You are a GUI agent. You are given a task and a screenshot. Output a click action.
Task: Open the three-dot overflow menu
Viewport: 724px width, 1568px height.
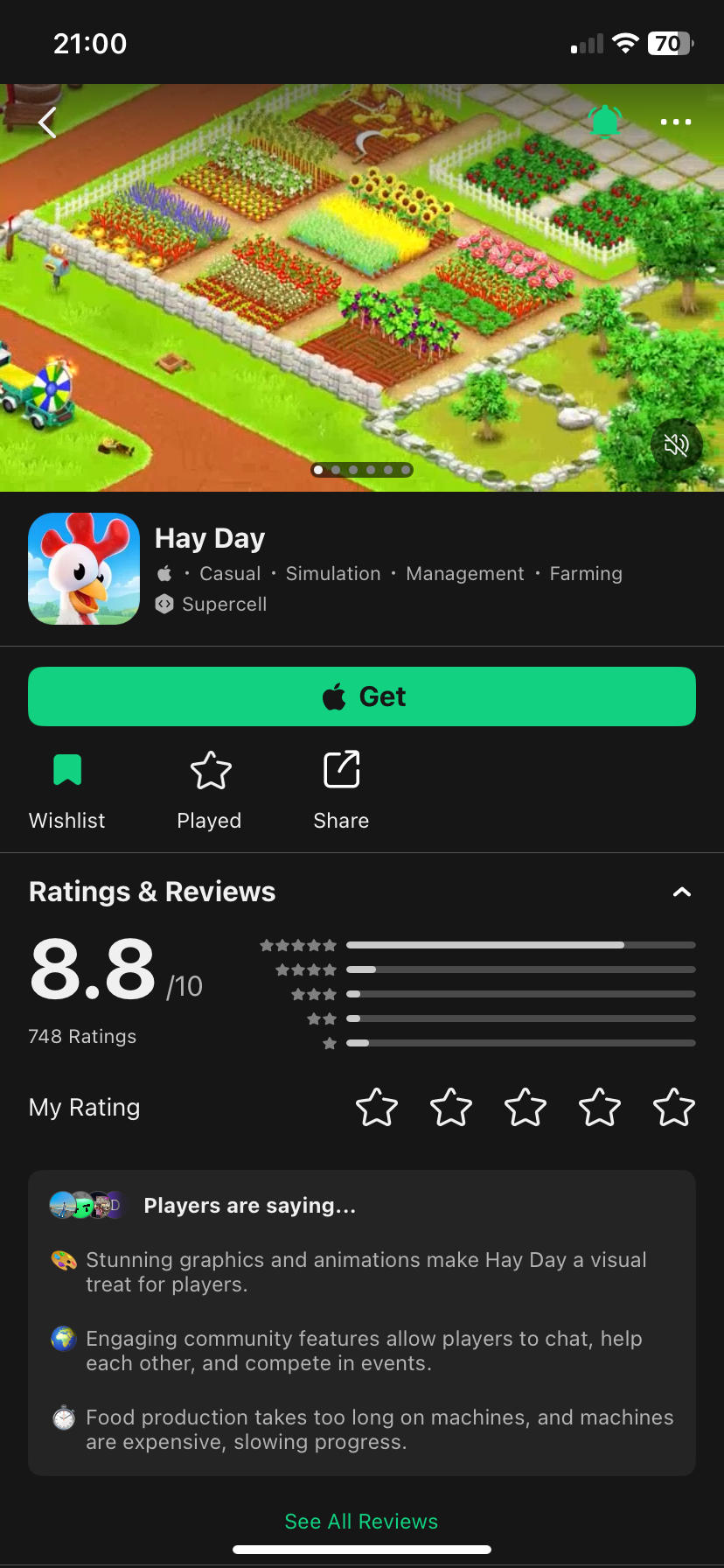pyautogui.click(x=676, y=122)
